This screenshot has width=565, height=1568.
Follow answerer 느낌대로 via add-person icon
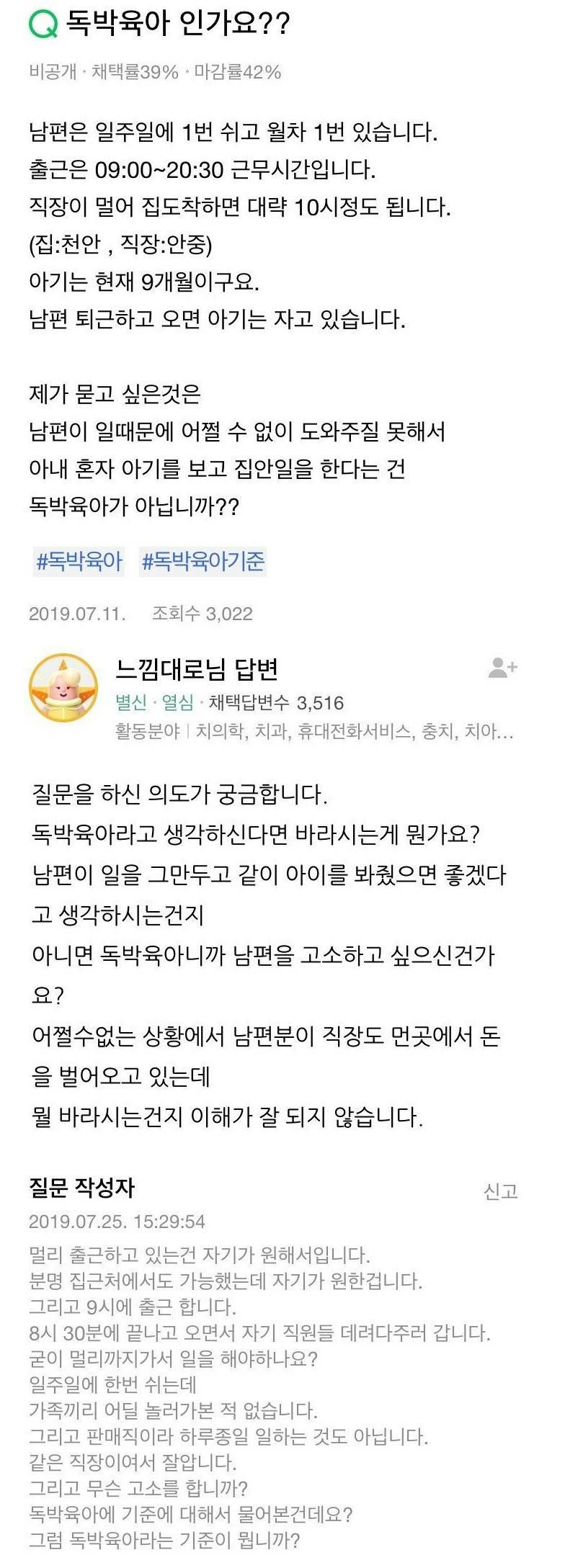(502, 668)
